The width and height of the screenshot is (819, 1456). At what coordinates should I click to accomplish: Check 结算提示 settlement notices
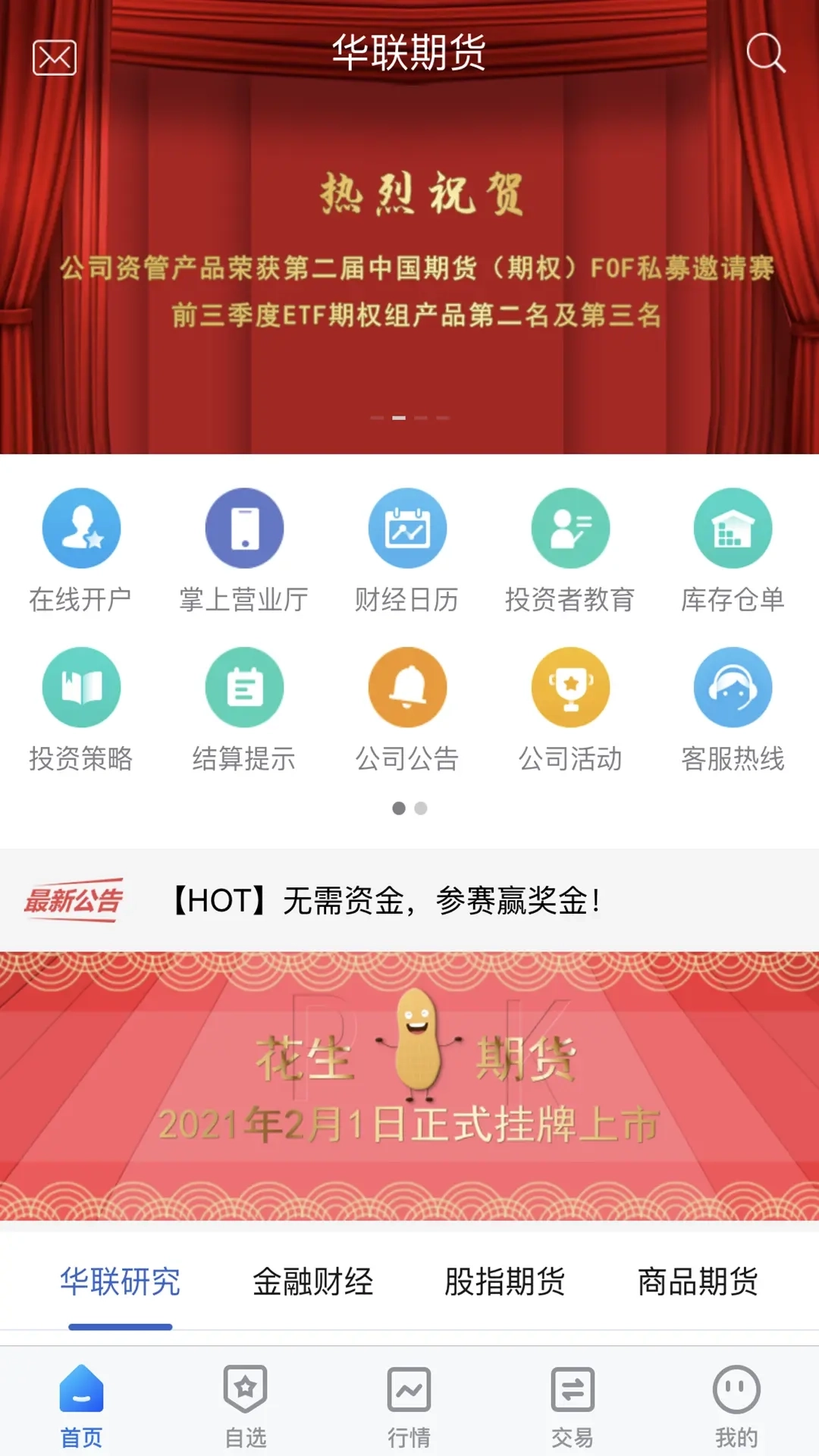click(x=244, y=686)
